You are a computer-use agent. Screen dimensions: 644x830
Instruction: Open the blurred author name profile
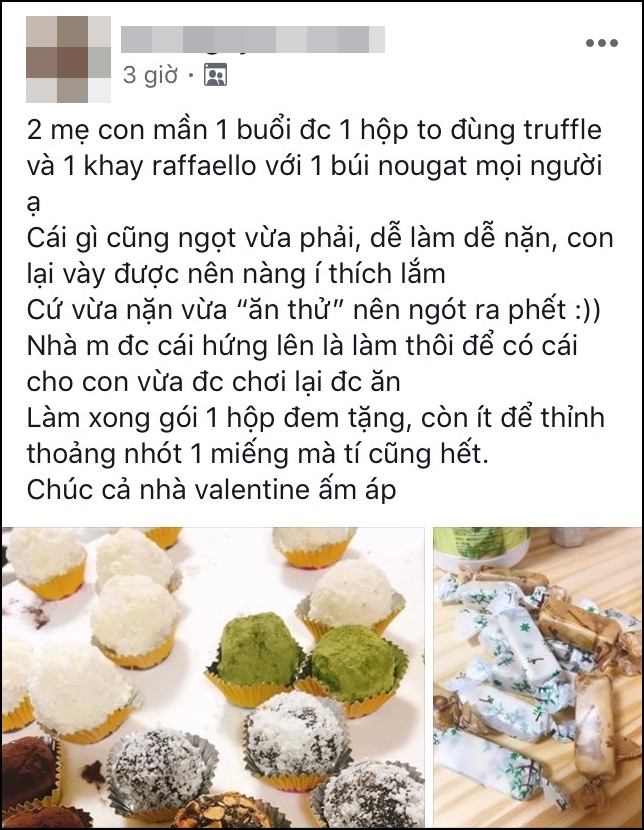point(252,40)
